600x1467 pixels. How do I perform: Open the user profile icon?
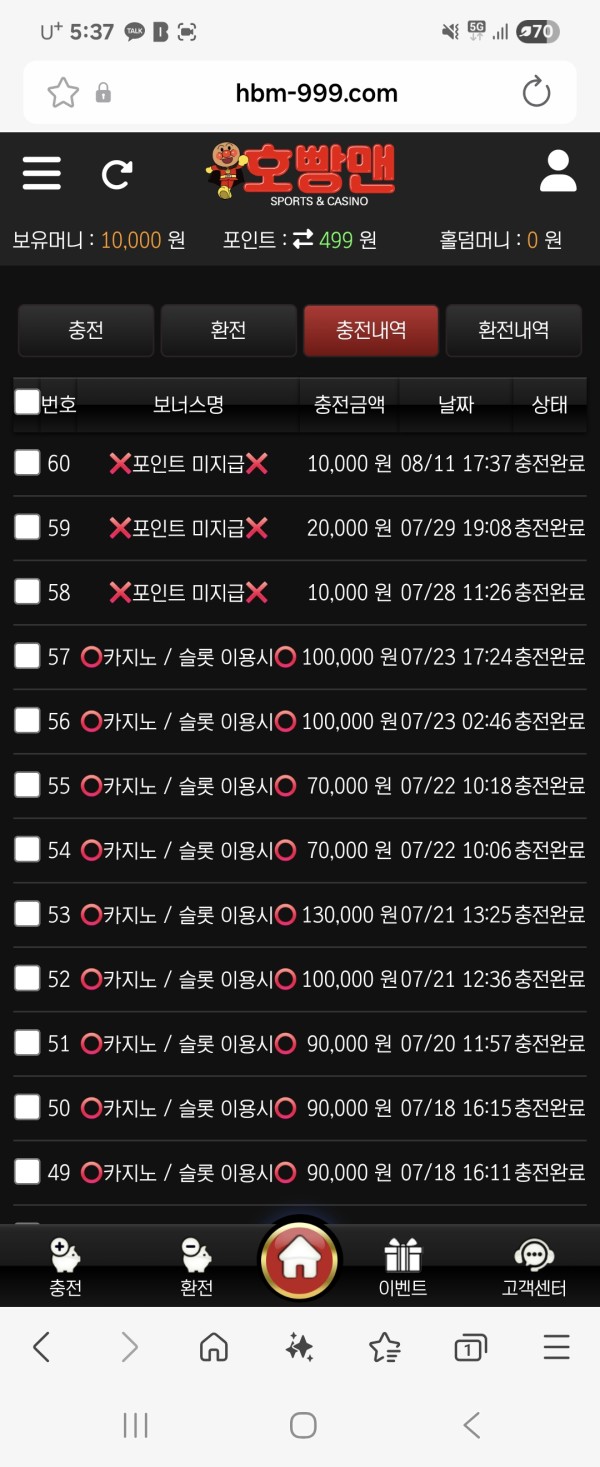[x=558, y=172]
